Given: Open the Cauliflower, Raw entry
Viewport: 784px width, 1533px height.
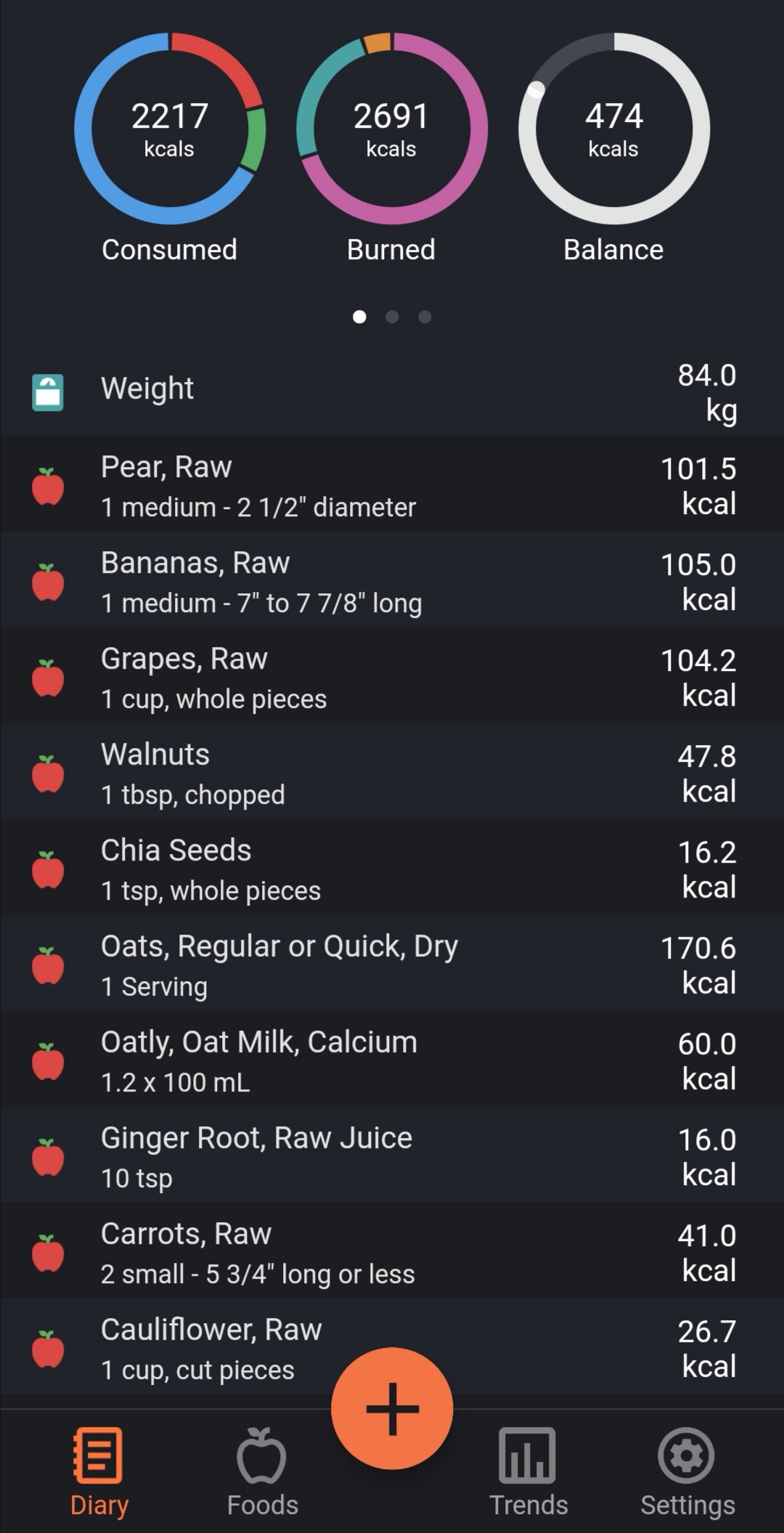Looking at the screenshot, I should click(218, 1346).
